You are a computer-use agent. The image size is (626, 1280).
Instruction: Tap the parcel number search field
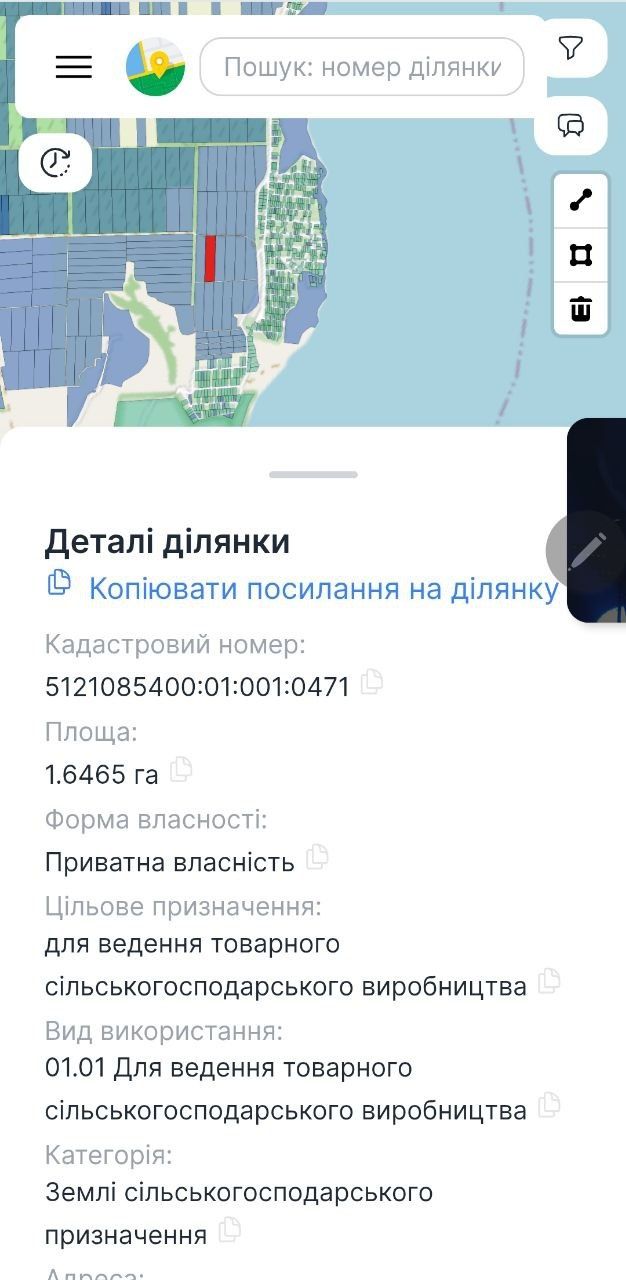pyautogui.click(x=362, y=67)
